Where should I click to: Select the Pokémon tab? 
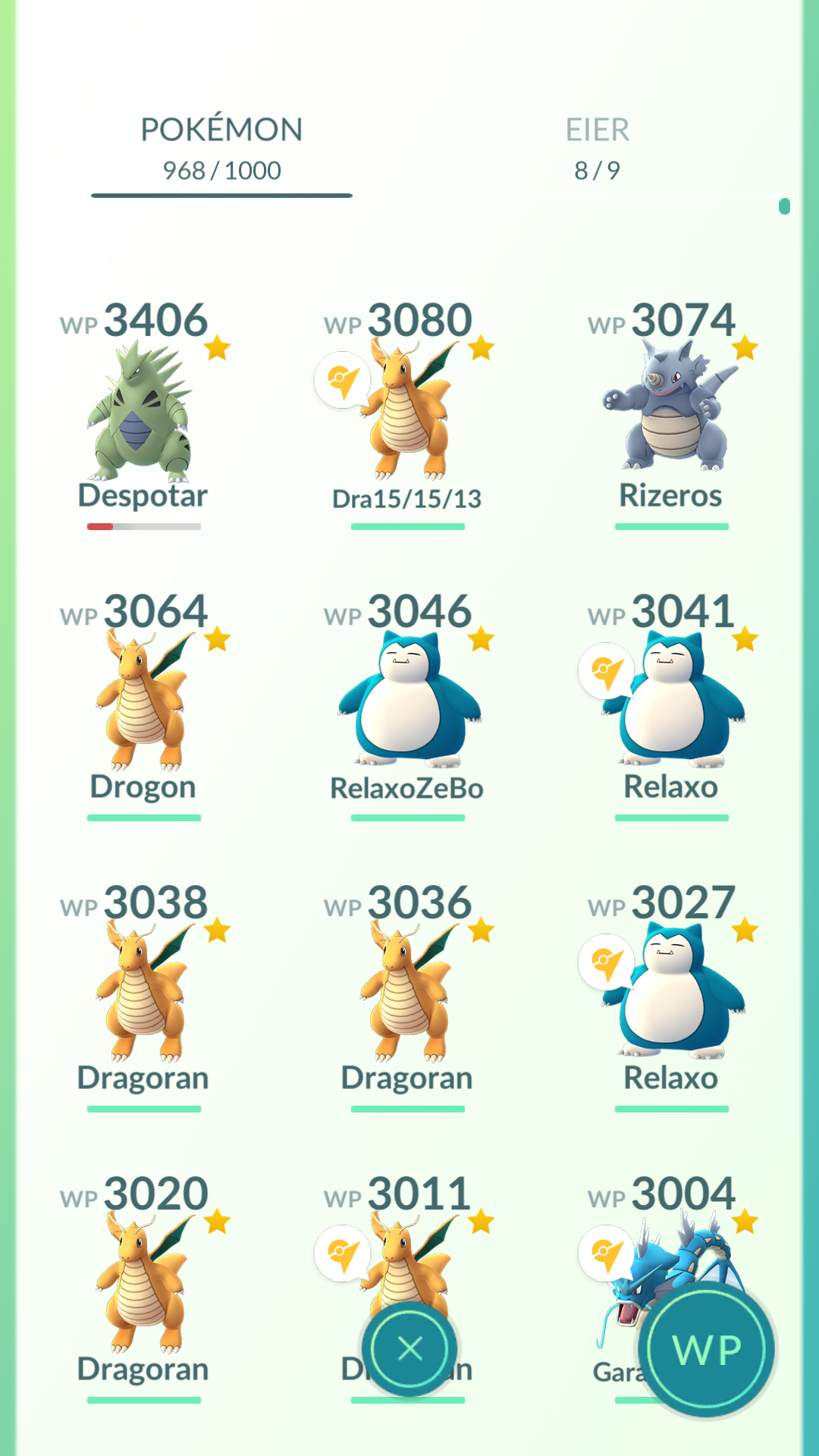(221, 149)
